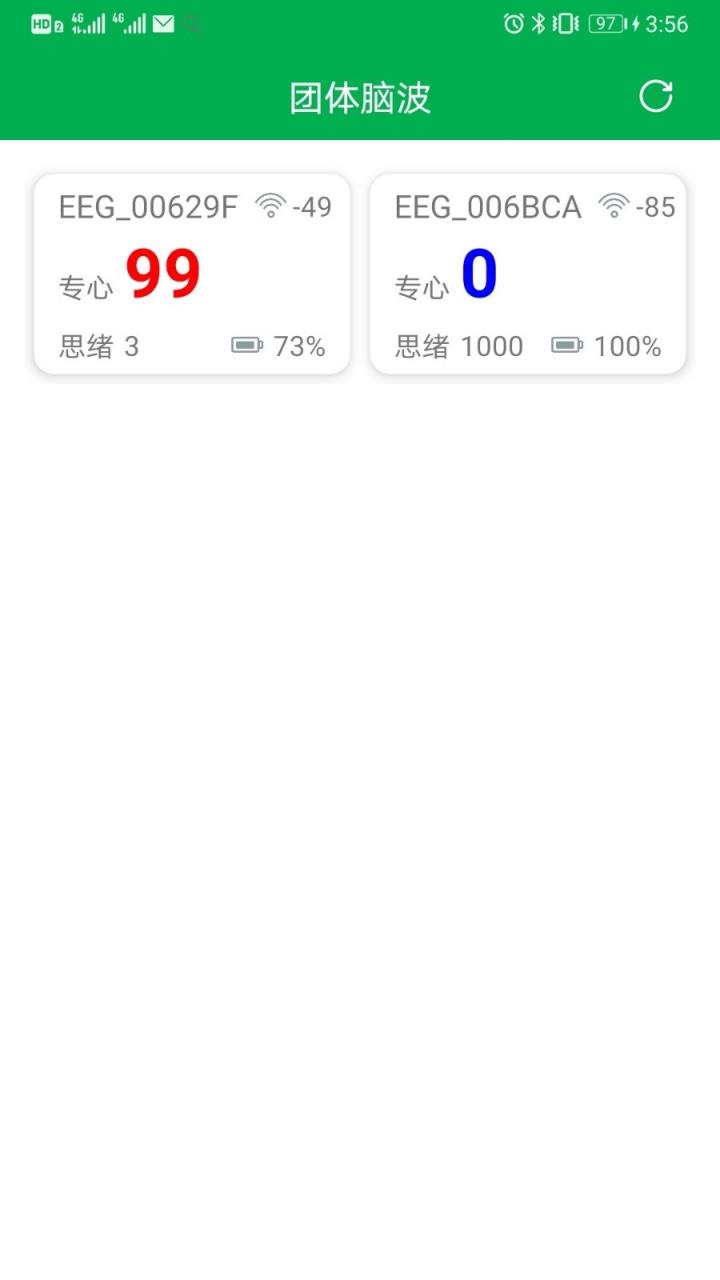Tap the refresh icon in the top bar

click(655, 97)
